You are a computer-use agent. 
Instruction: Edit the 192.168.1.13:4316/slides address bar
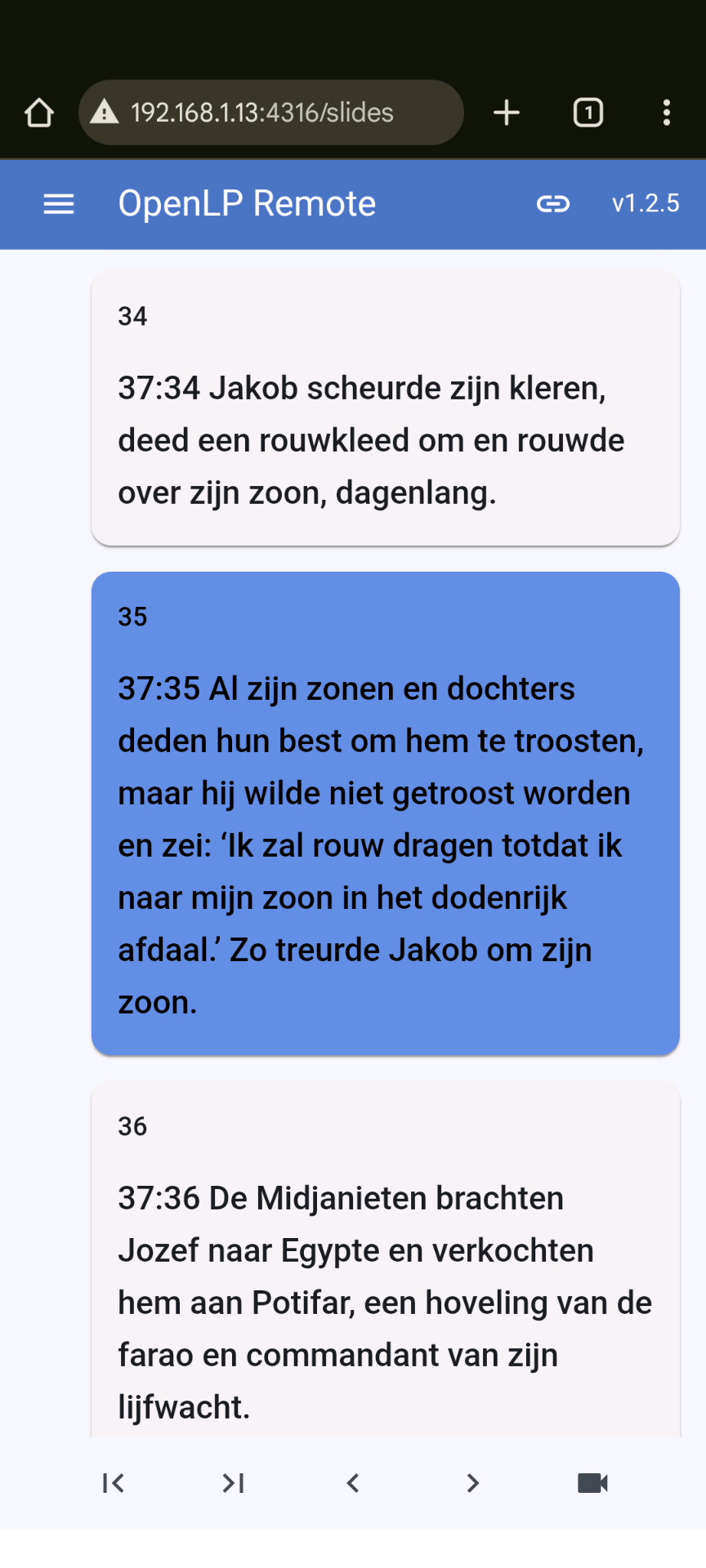pos(271,113)
